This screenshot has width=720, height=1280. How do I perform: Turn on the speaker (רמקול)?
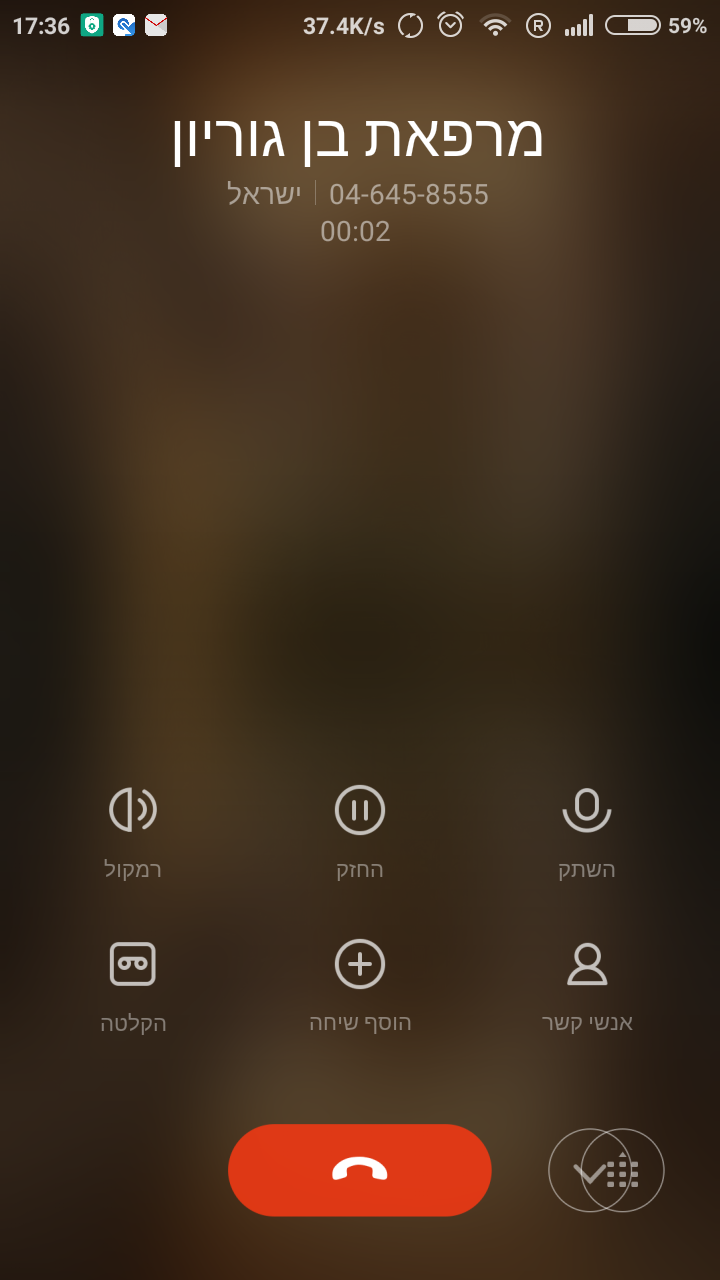(x=133, y=810)
